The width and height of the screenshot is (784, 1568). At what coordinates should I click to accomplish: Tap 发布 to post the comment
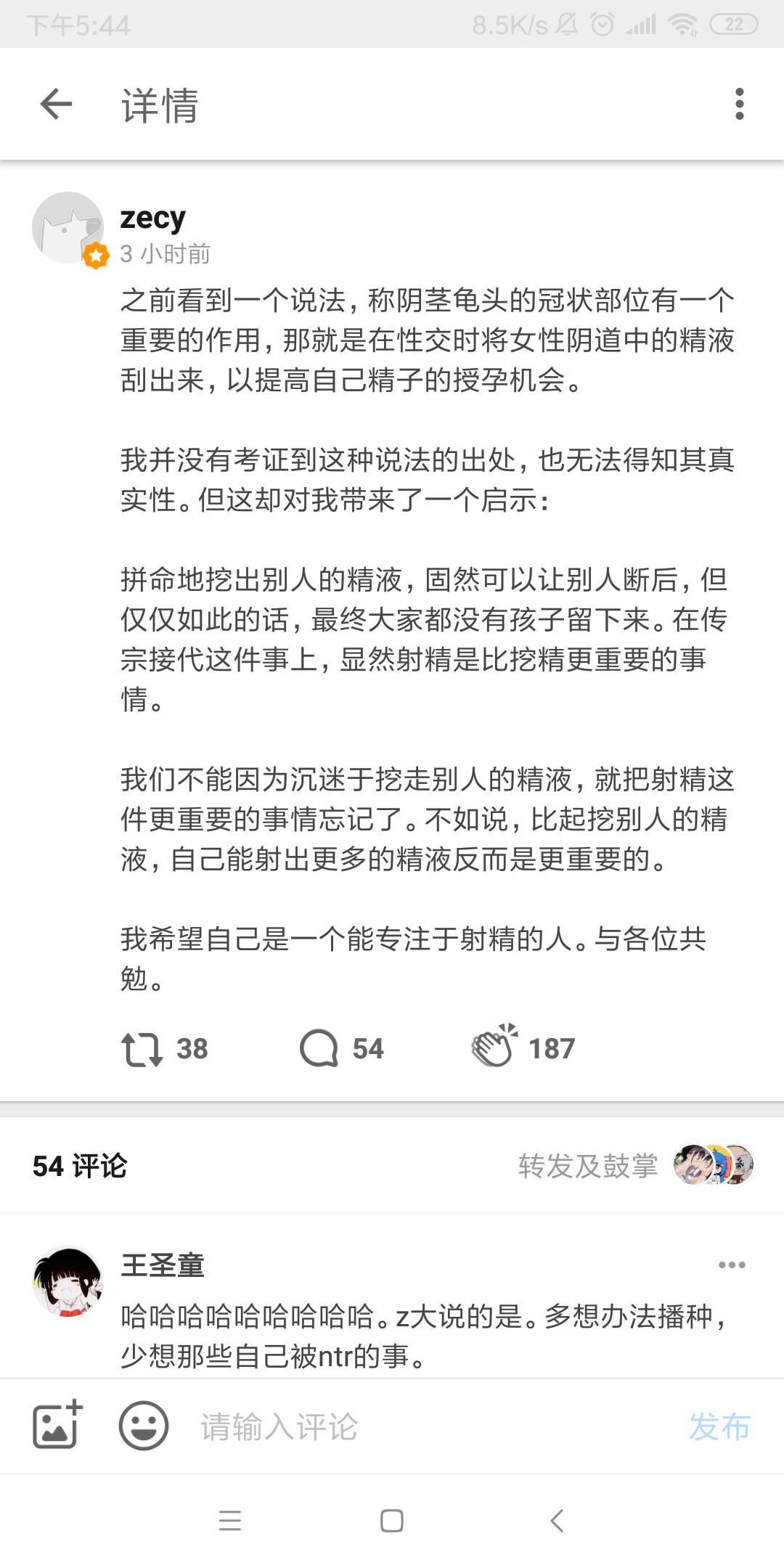[719, 1427]
